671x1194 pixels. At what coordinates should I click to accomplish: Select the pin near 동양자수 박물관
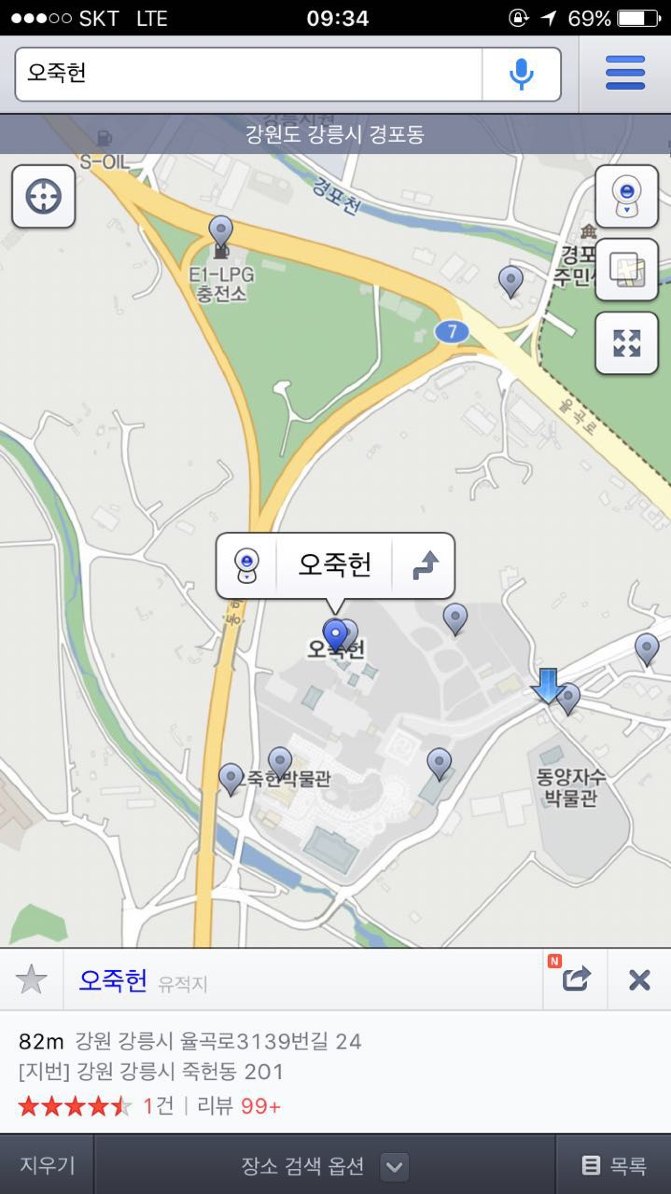pos(569,698)
